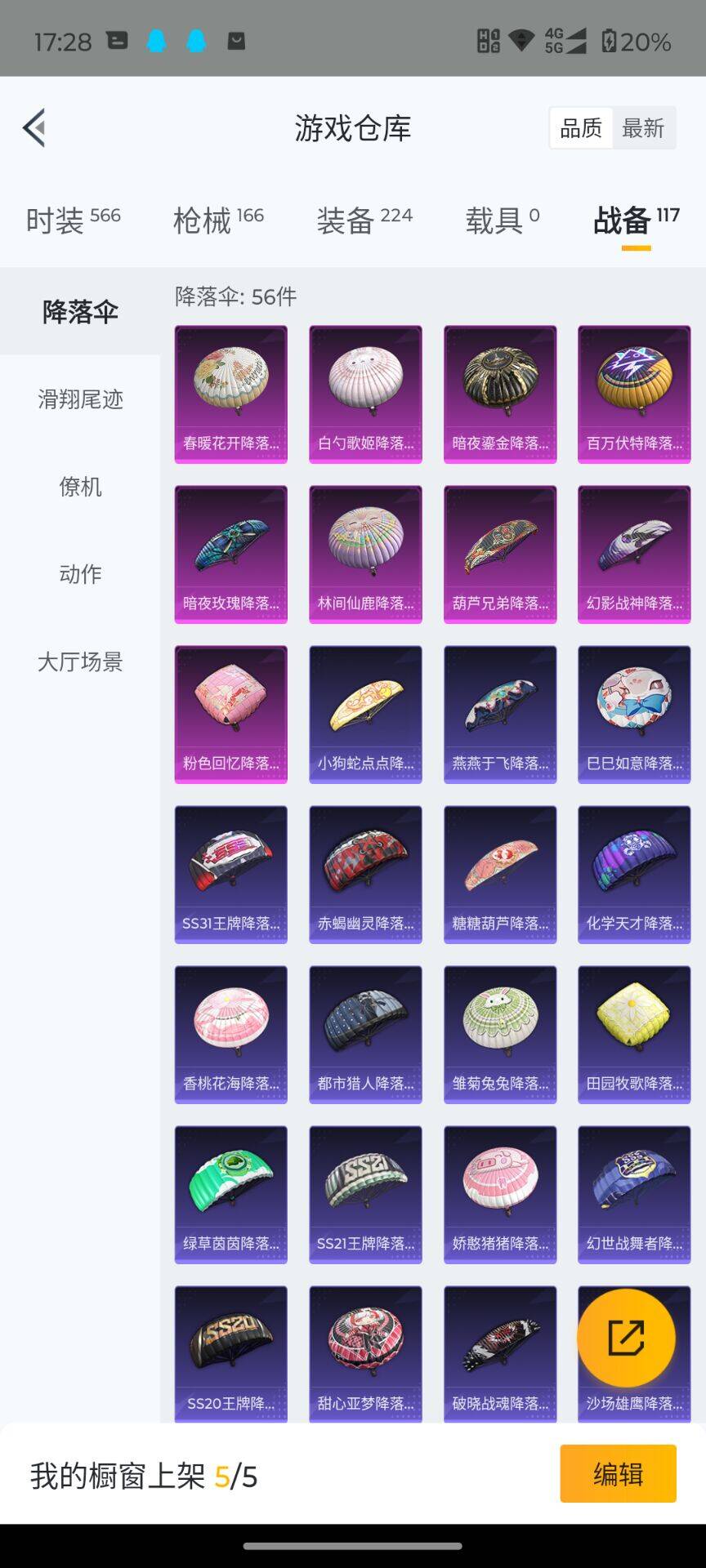The height and width of the screenshot is (1568, 706).
Task: Open the 春暖花开 parachute item
Action: (231, 394)
